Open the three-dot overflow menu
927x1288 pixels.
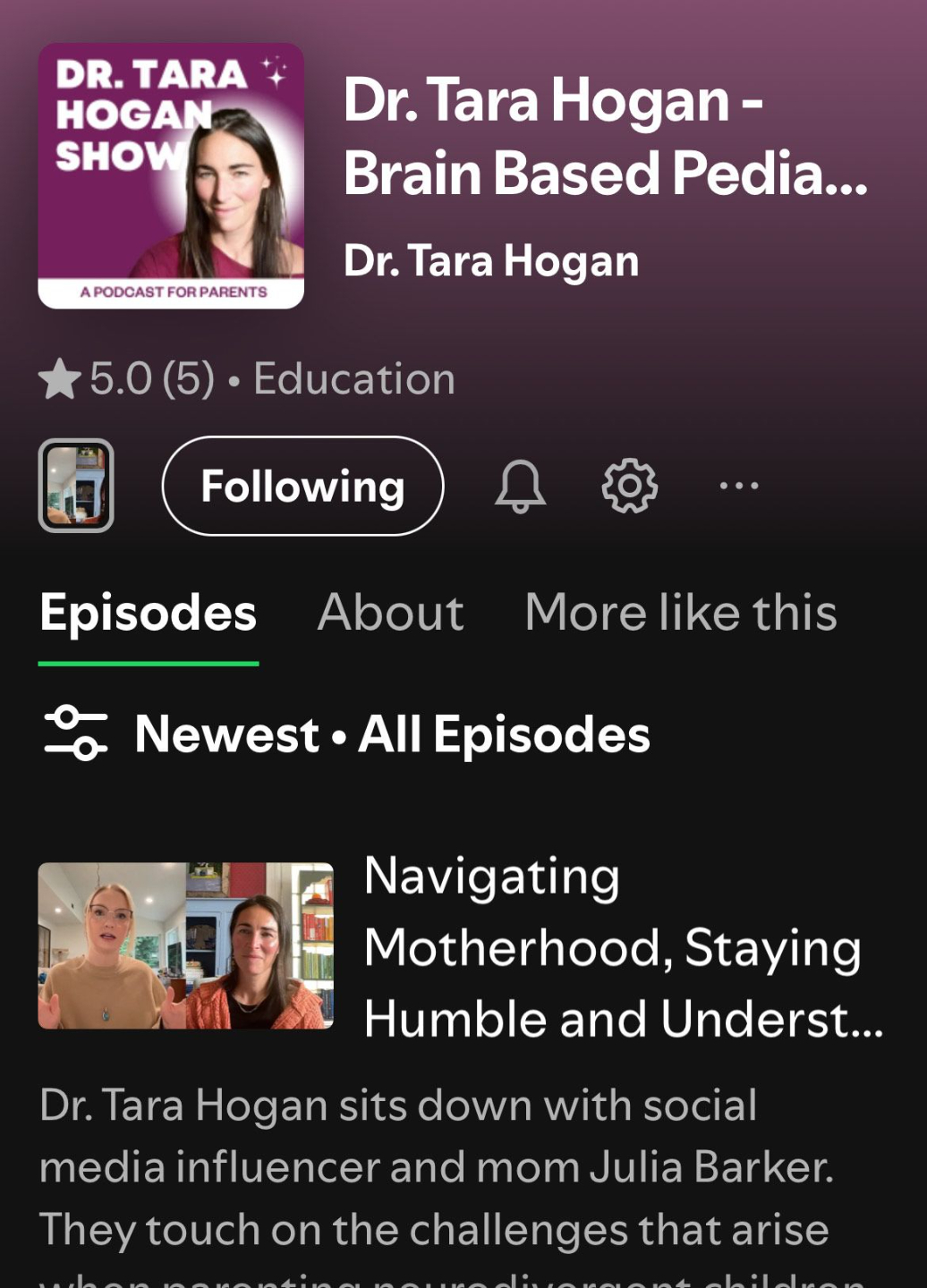[x=739, y=486]
